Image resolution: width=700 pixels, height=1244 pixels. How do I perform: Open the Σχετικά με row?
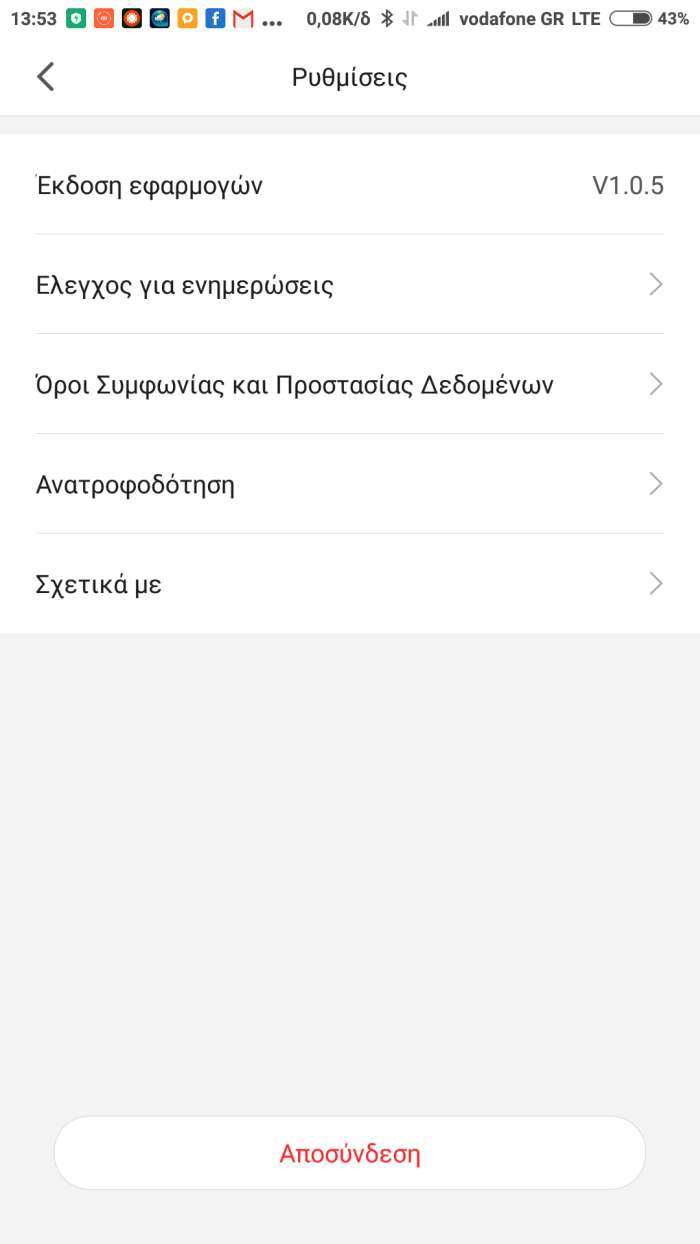point(350,584)
